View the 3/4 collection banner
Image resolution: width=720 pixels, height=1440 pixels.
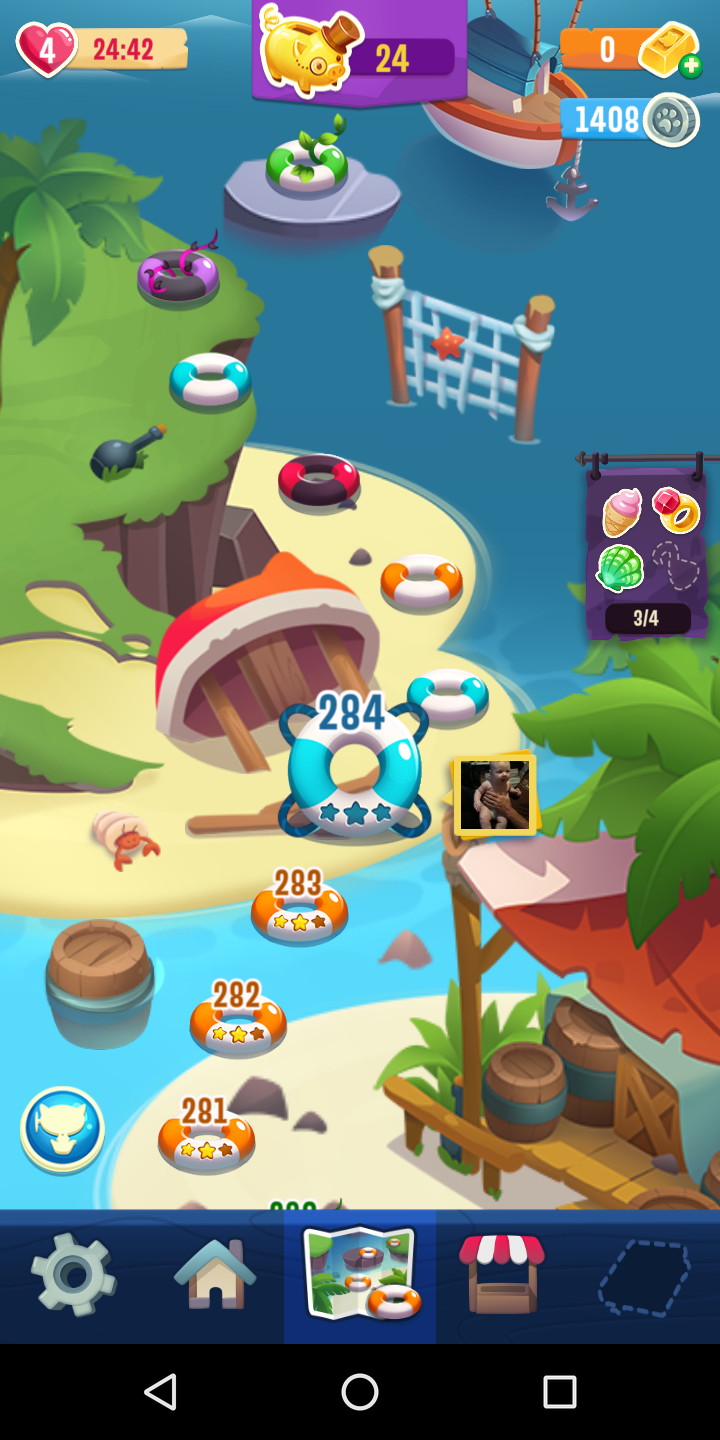click(x=646, y=552)
